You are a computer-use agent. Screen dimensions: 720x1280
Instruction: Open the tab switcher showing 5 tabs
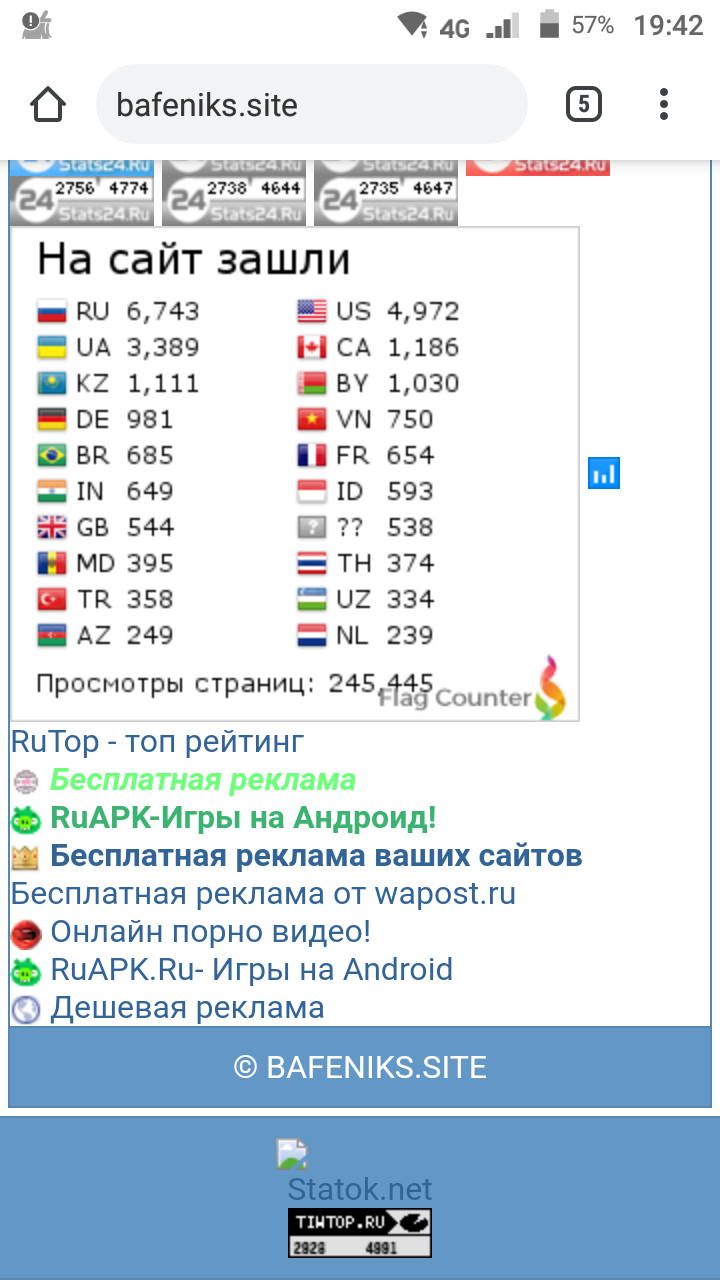click(584, 104)
